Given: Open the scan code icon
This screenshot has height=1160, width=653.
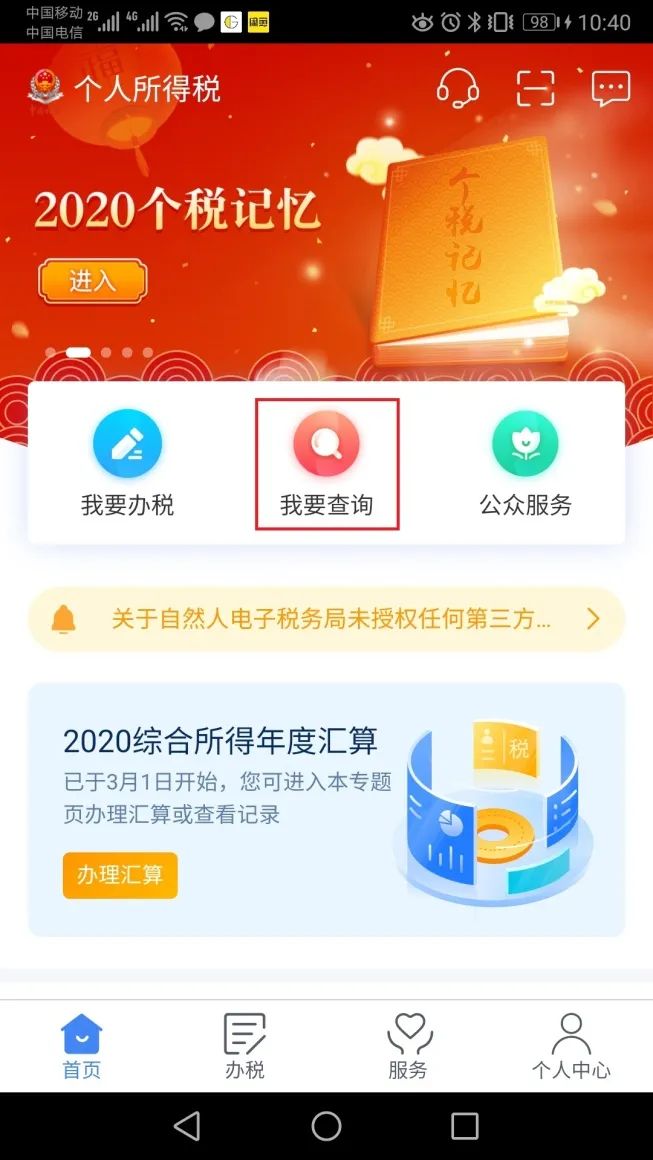Looking at the screenshot, I should pos(535,89).
